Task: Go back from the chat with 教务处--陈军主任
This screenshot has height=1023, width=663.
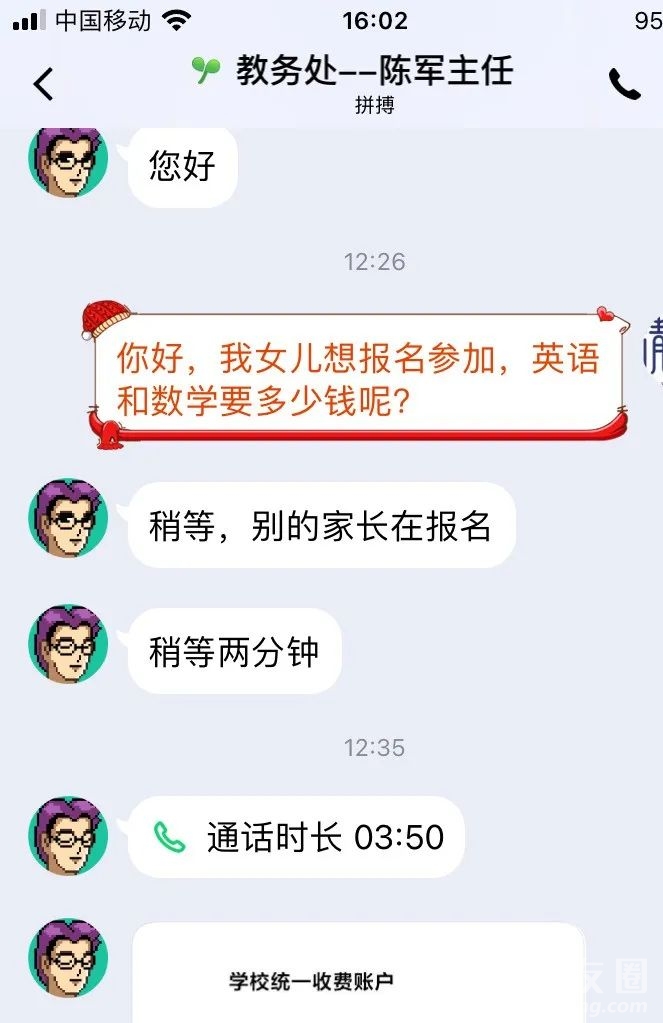Action: 43,85
